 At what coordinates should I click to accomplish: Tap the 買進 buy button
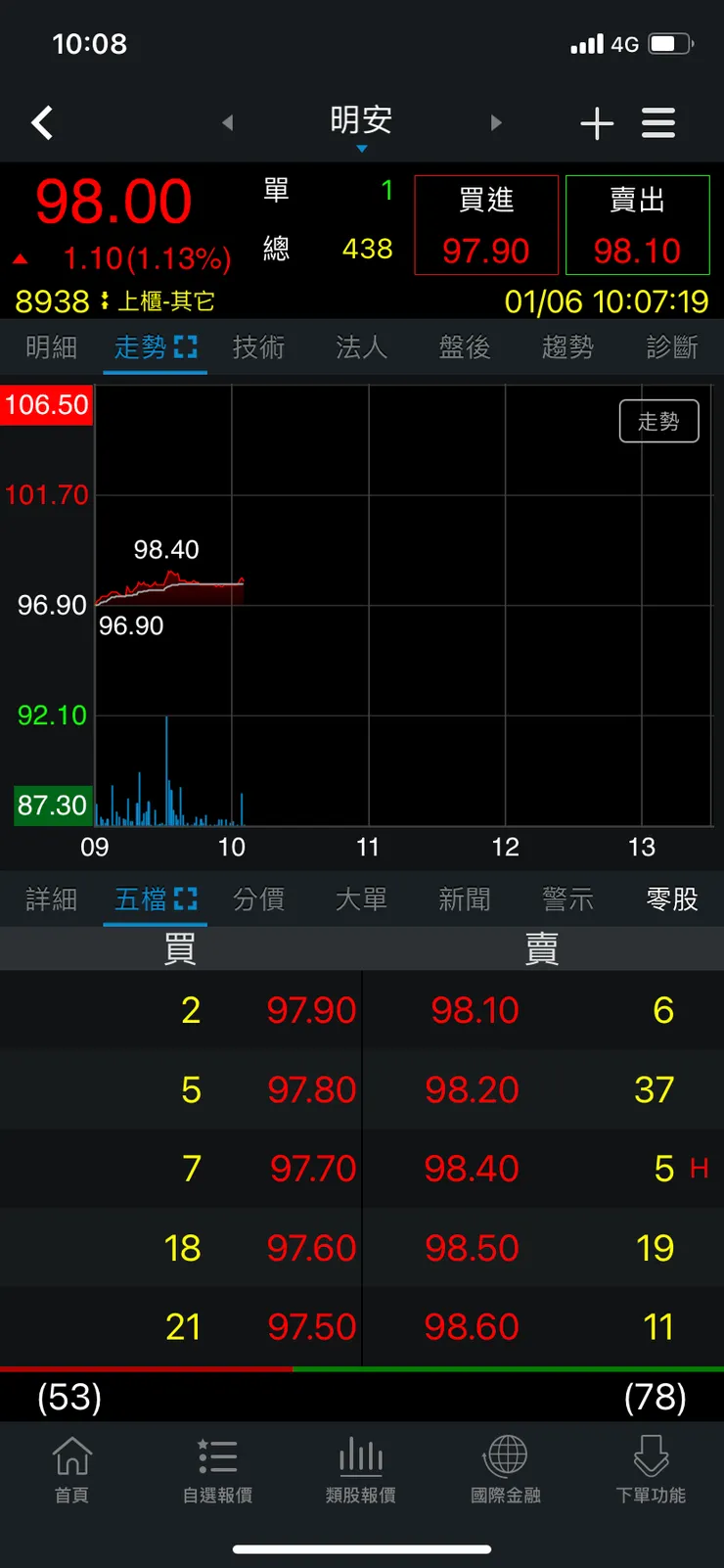pos(486,226)
